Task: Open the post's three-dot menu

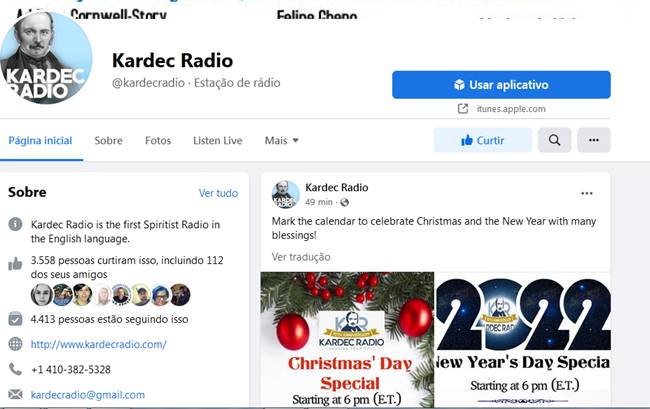Action: click(587, 193)
